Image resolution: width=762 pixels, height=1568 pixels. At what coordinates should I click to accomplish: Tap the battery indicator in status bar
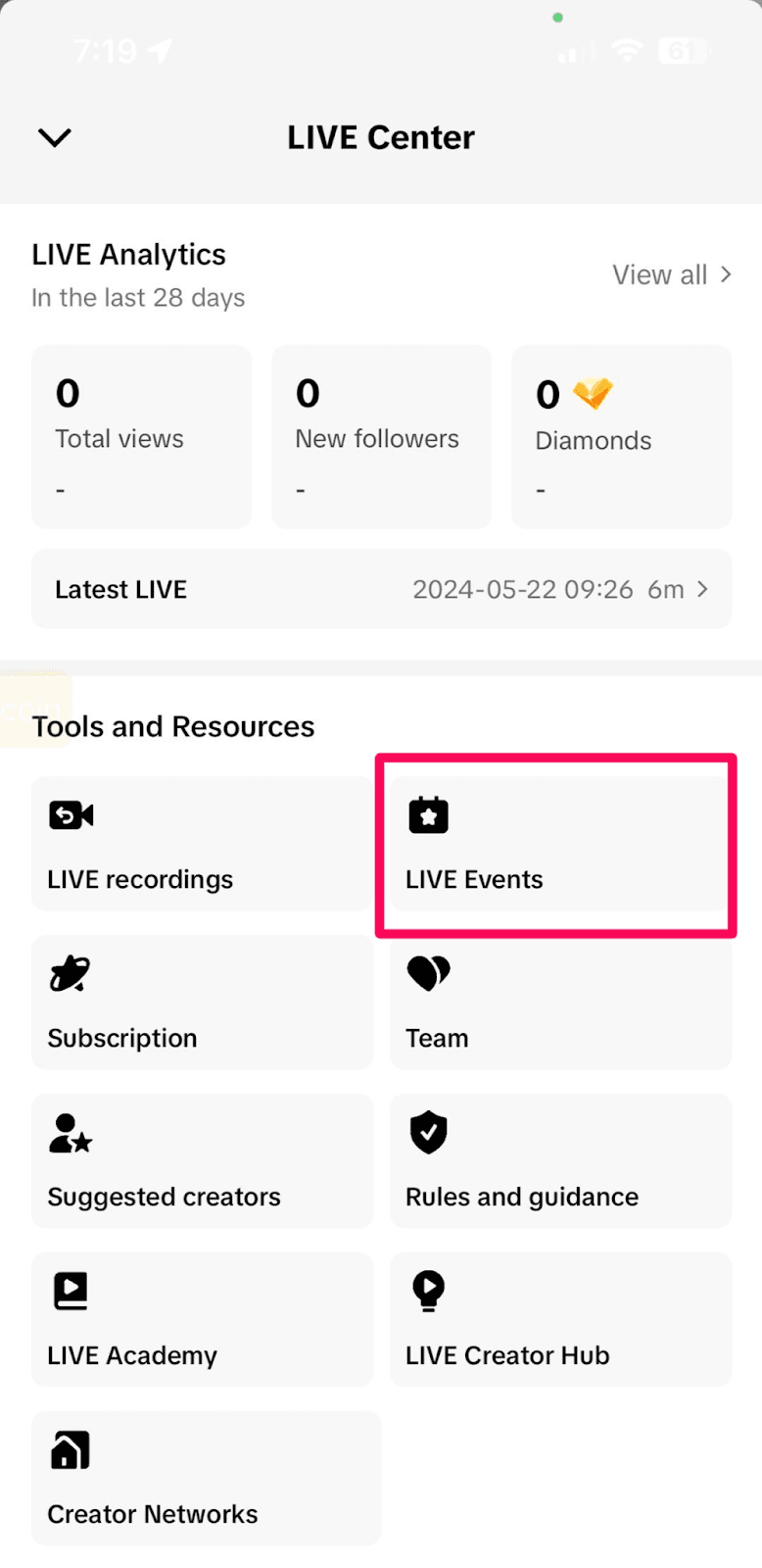[x=683, y=51]
